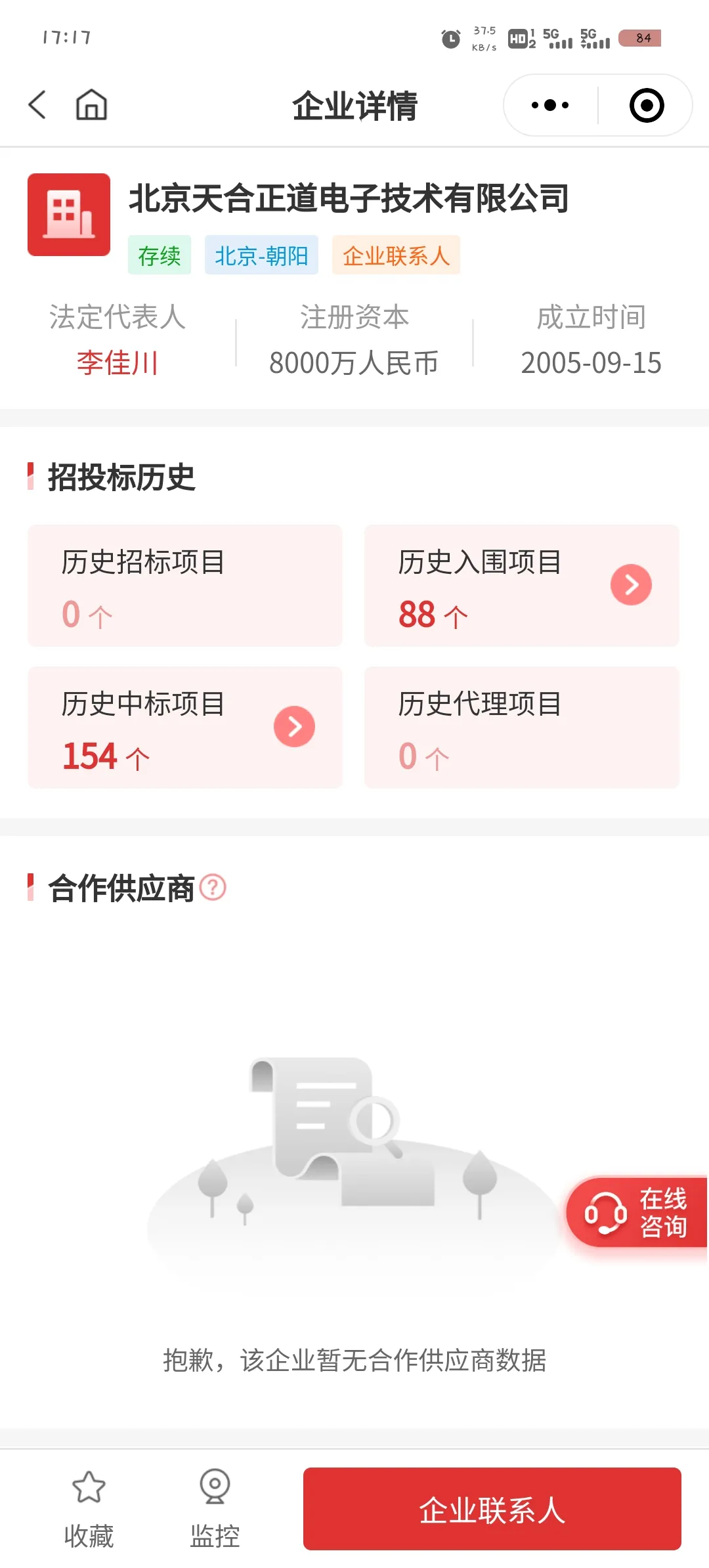Tap the orange 企业联系人 tag

396,255
